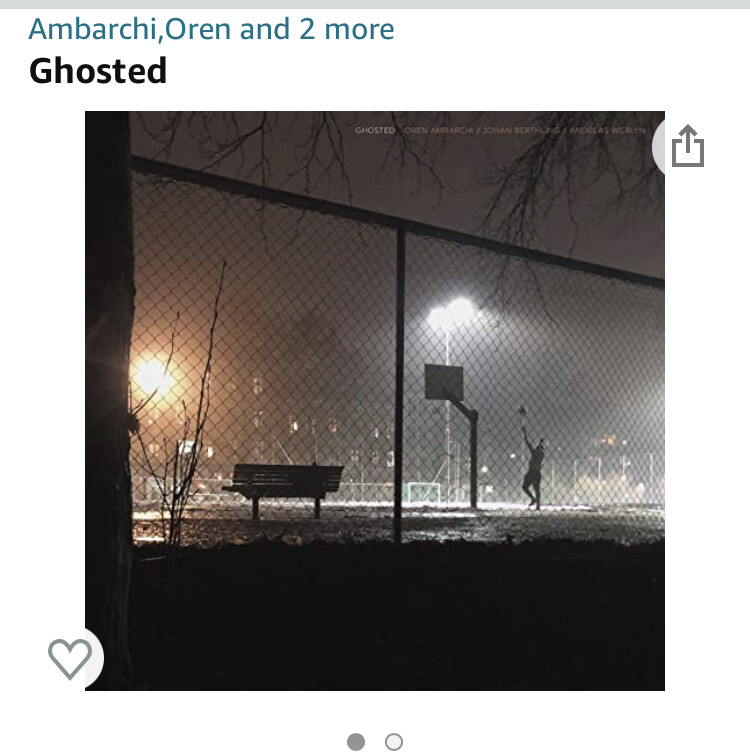Open the Ghosted album cover image
Image resolution: width=750 pixels, height=755 pixels.
point(375,400)
